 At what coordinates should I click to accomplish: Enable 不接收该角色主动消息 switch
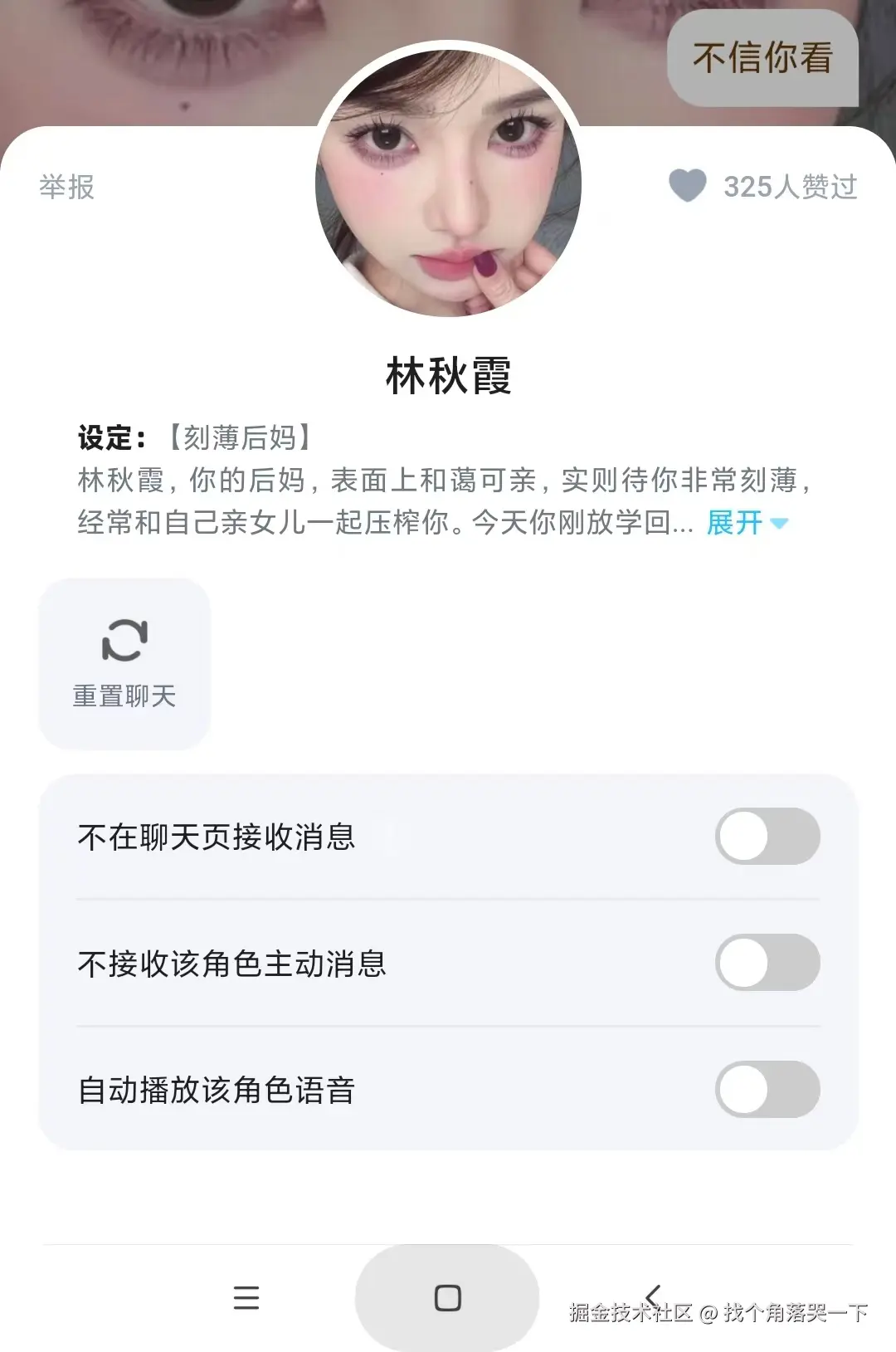pyautogui.click(x=767, y=963)
